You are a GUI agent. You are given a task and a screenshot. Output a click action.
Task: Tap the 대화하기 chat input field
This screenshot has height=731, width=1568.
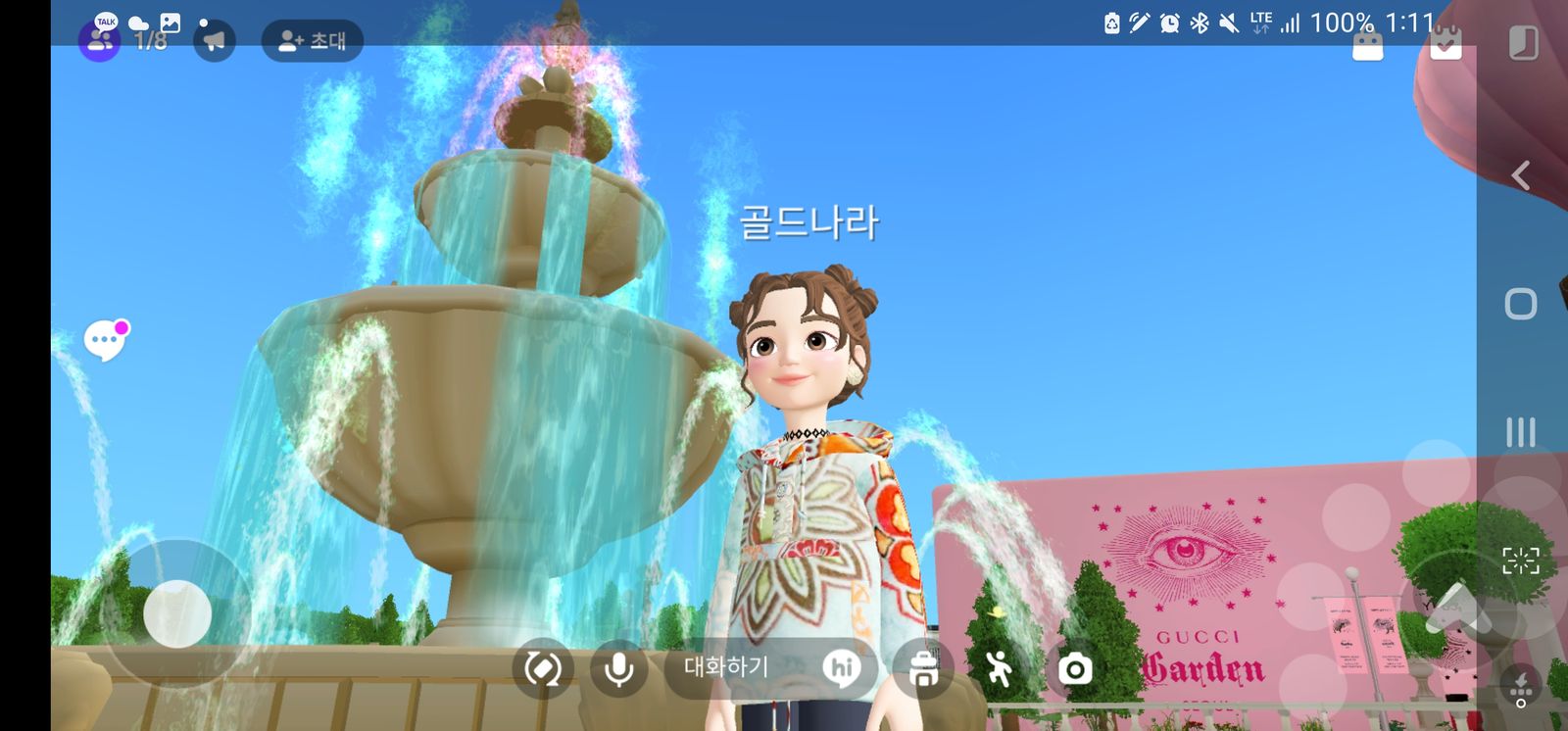tap(727, 667)
